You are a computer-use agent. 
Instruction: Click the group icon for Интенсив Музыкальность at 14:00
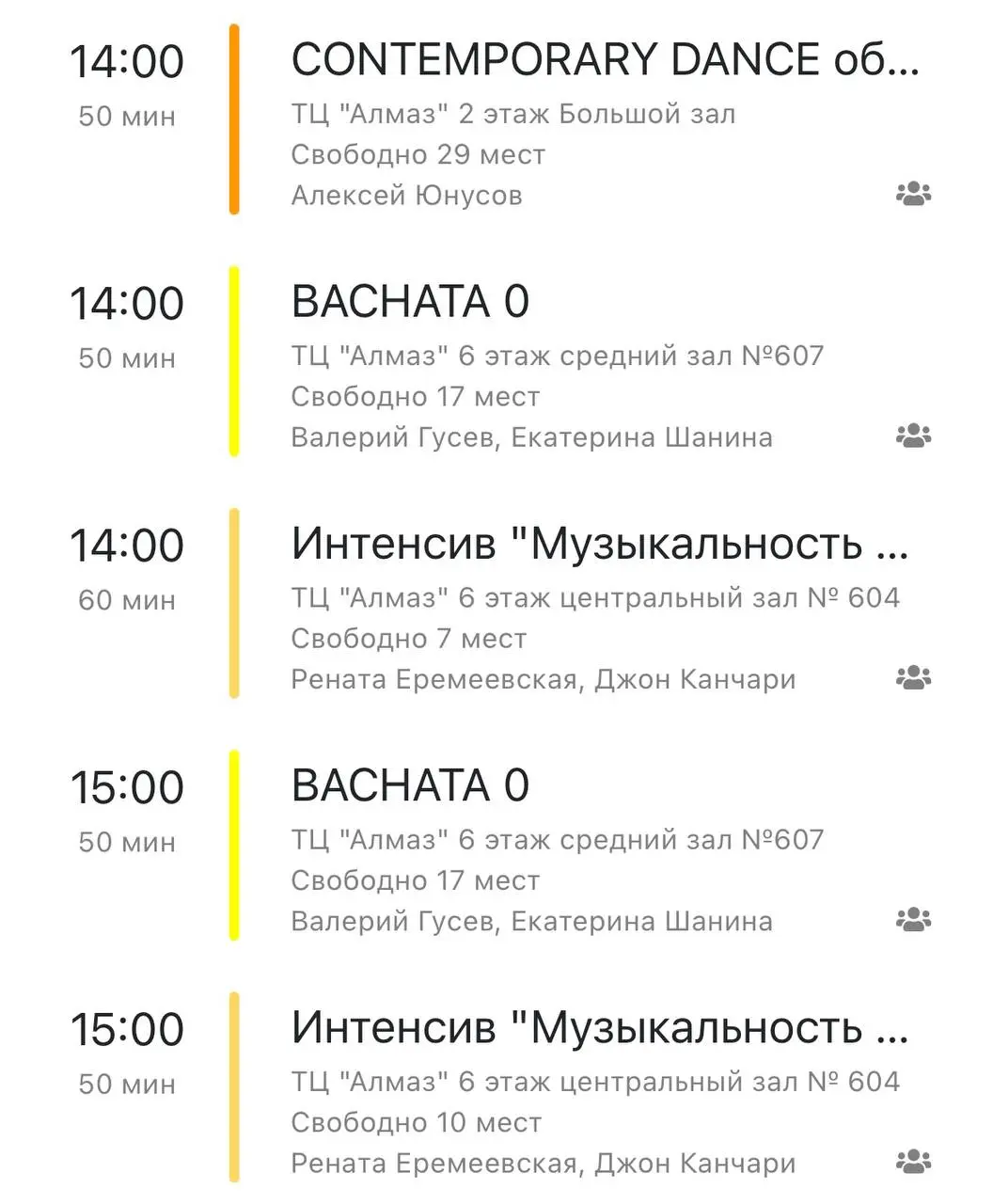(x=913, y=675)
